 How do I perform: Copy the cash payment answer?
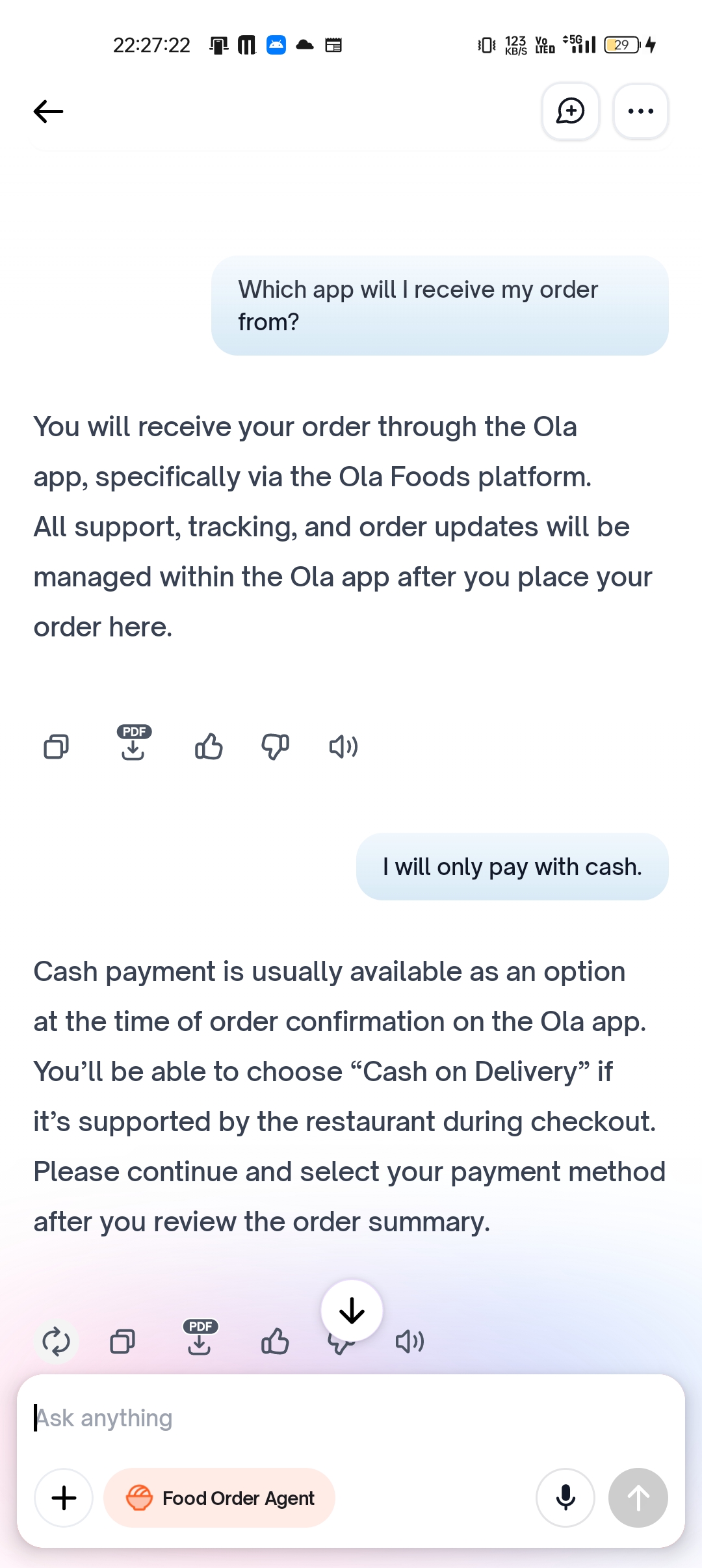tap(123, 1341)
